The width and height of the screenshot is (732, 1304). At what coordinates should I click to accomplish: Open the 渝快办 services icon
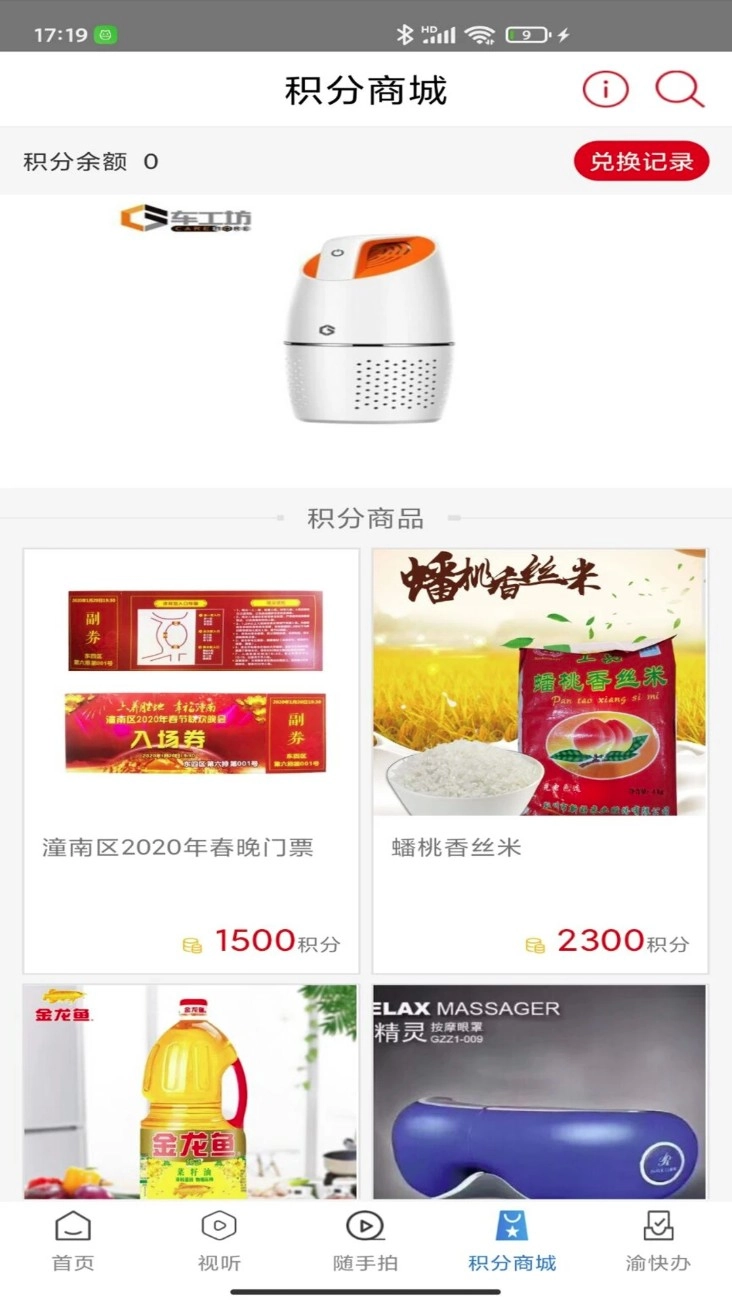point(658,1225)
